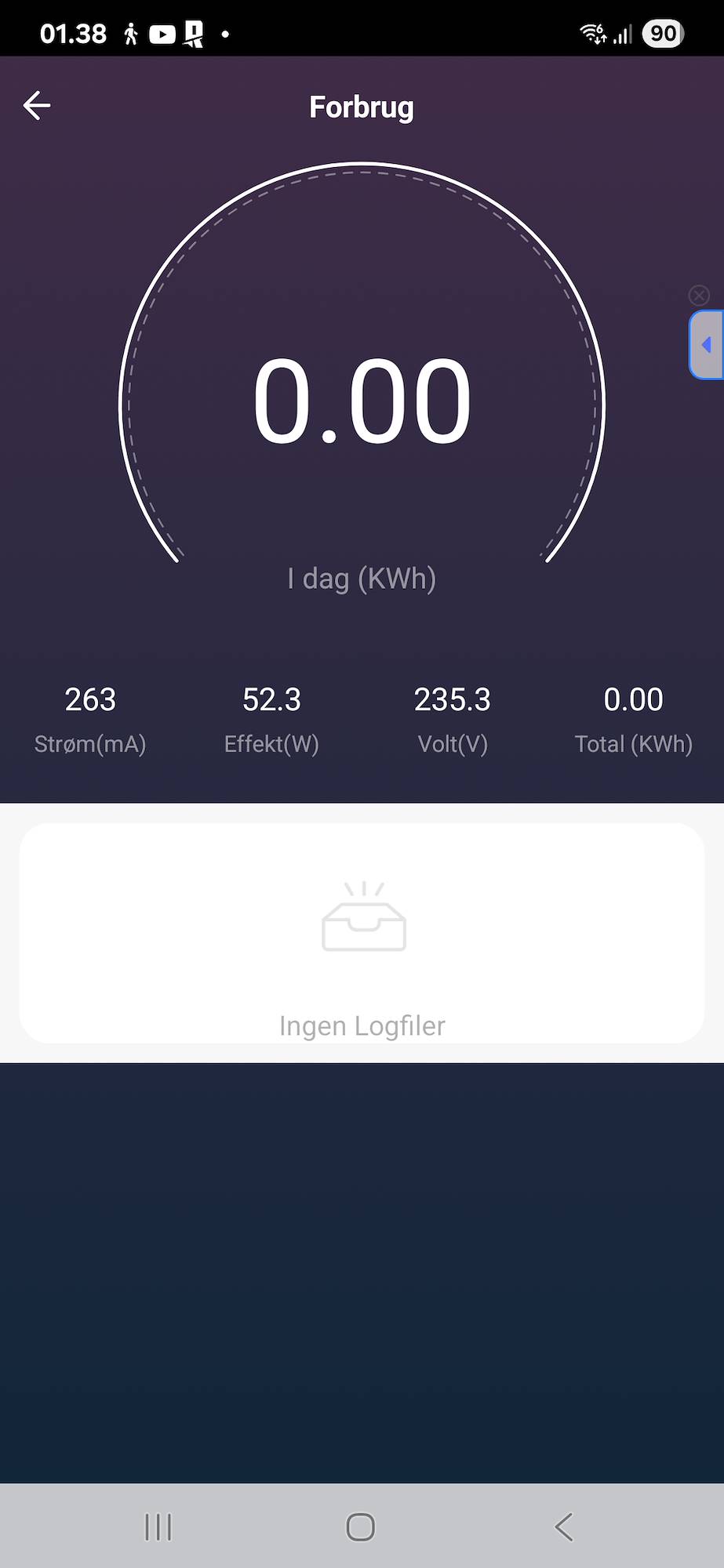This screenshot has width=724, height=1568.
Task: Go back from the Forbrug screen
Action: (37, 106)
